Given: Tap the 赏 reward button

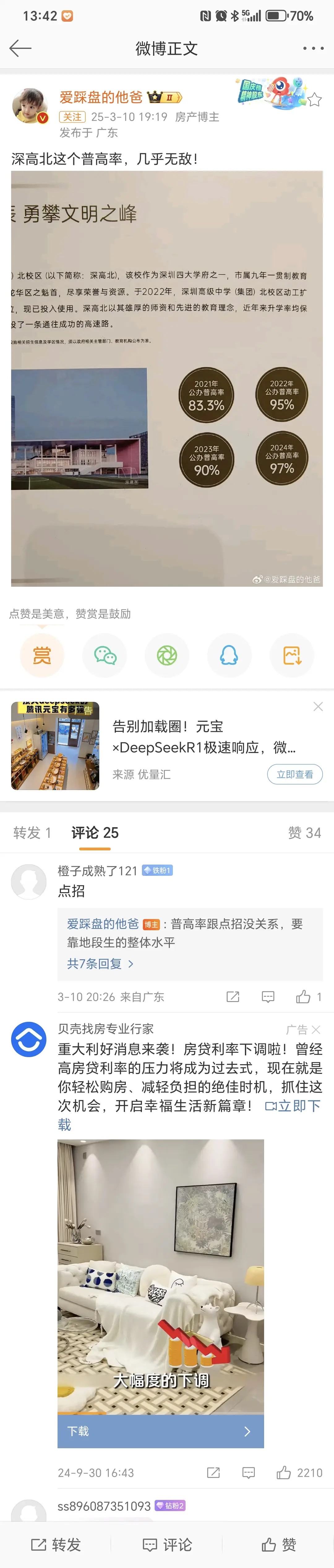Looking at the screenshot, I should [42, 655].
